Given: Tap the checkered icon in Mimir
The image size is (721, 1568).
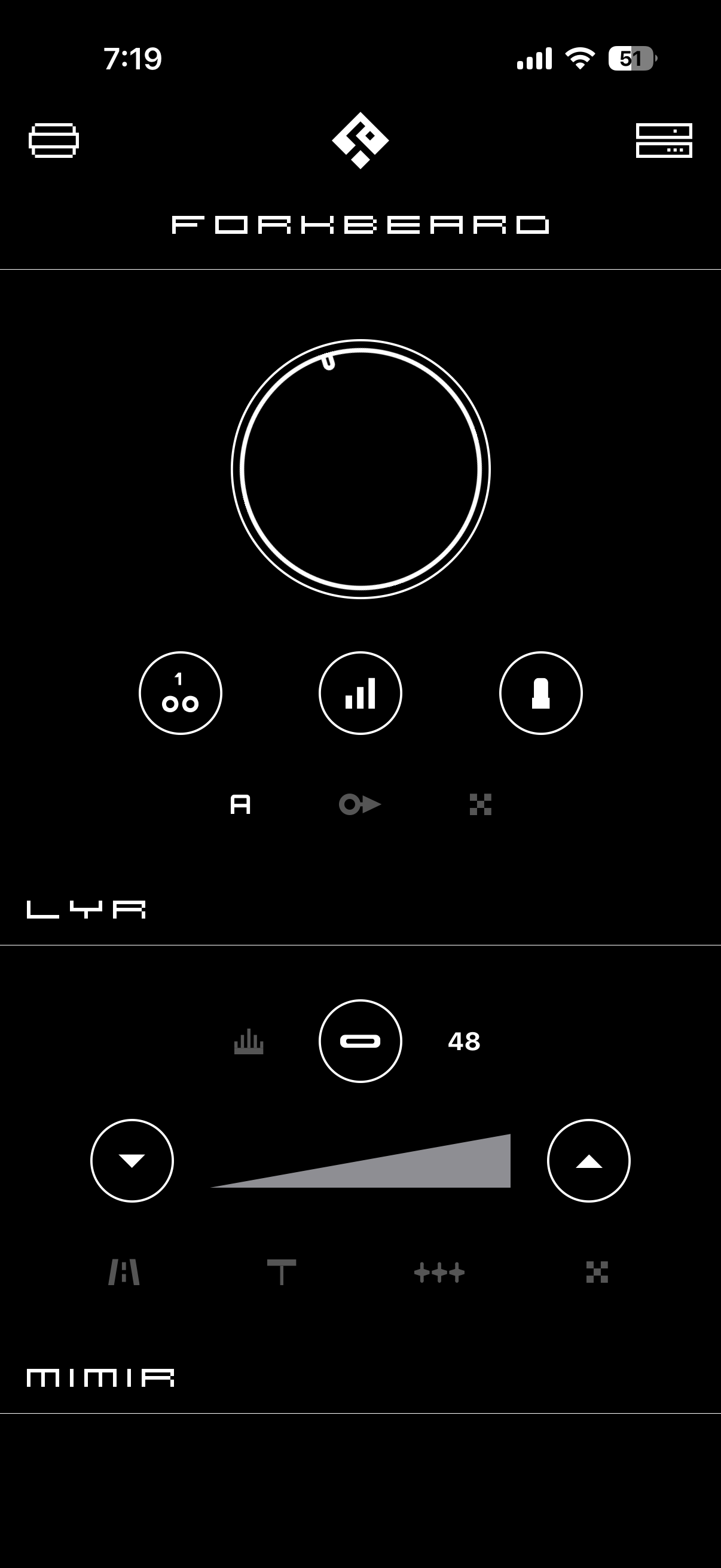Looking at the screenshot, I should pyautogui.click(x=597, y=1272).
